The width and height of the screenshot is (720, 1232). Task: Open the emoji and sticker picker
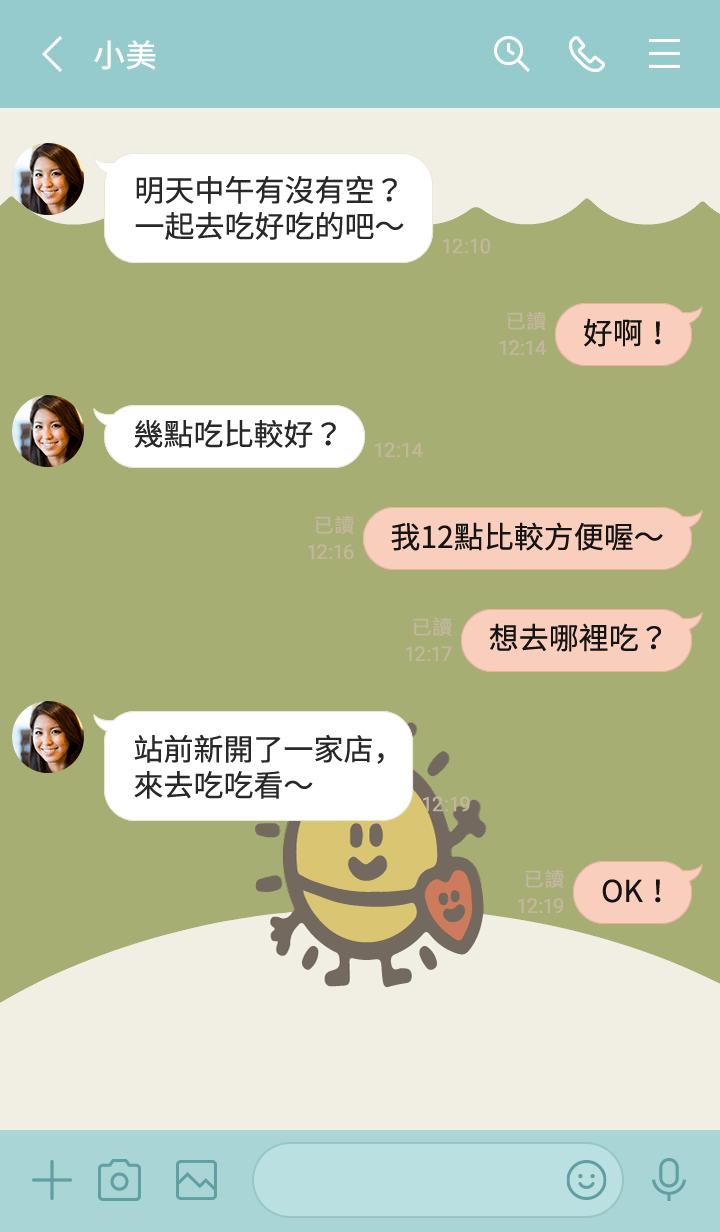click(586, 1180)
